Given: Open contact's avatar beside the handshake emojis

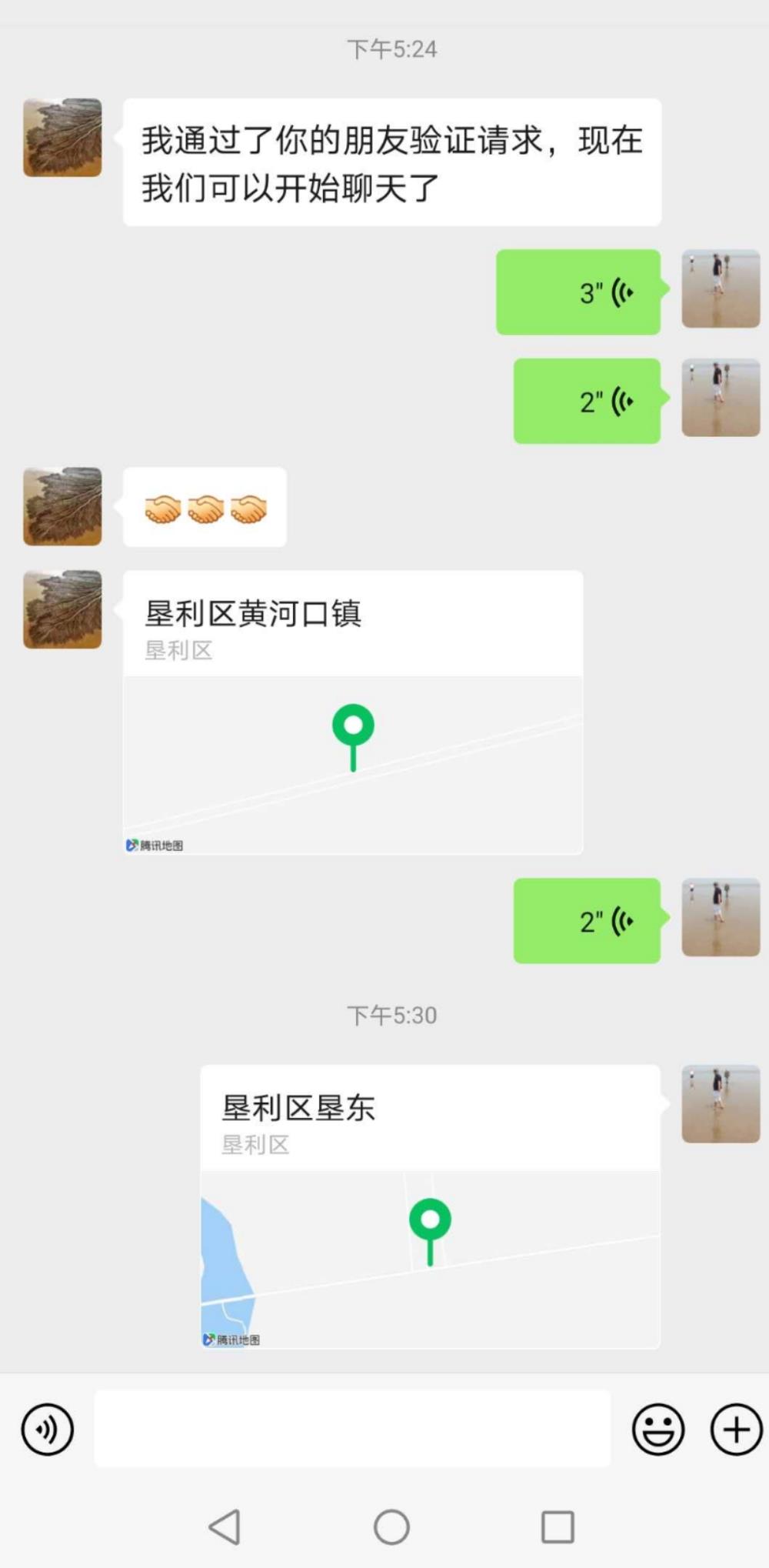Looking at the screenshot, I should [x=62, y=506].
